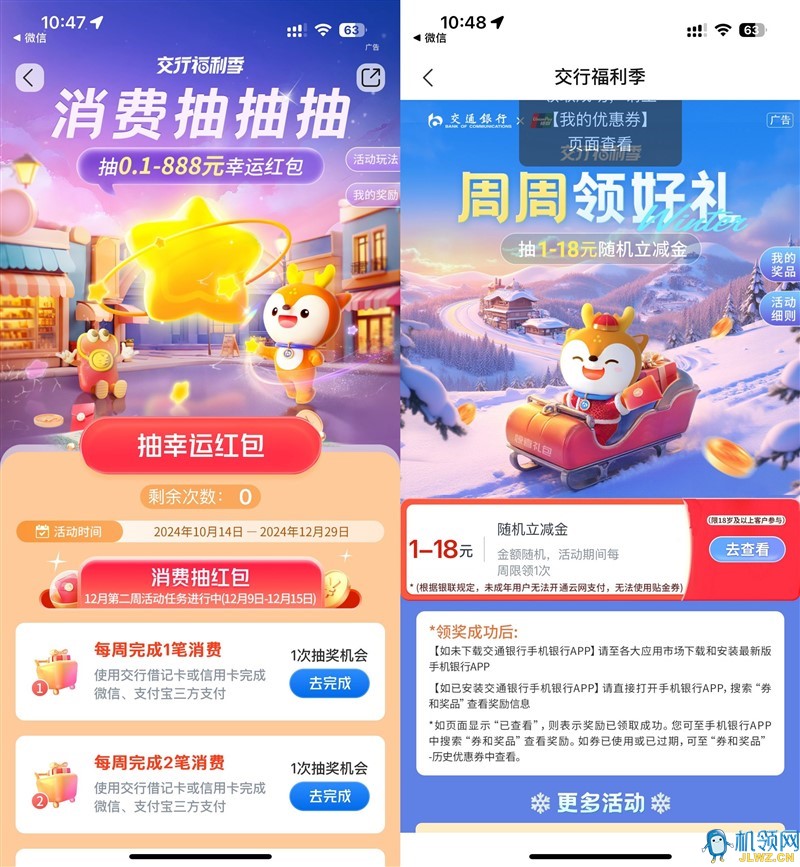Go back from the 消费抽抽抽 page
Viewport: 800px width, 867px height.
point(29,78)
